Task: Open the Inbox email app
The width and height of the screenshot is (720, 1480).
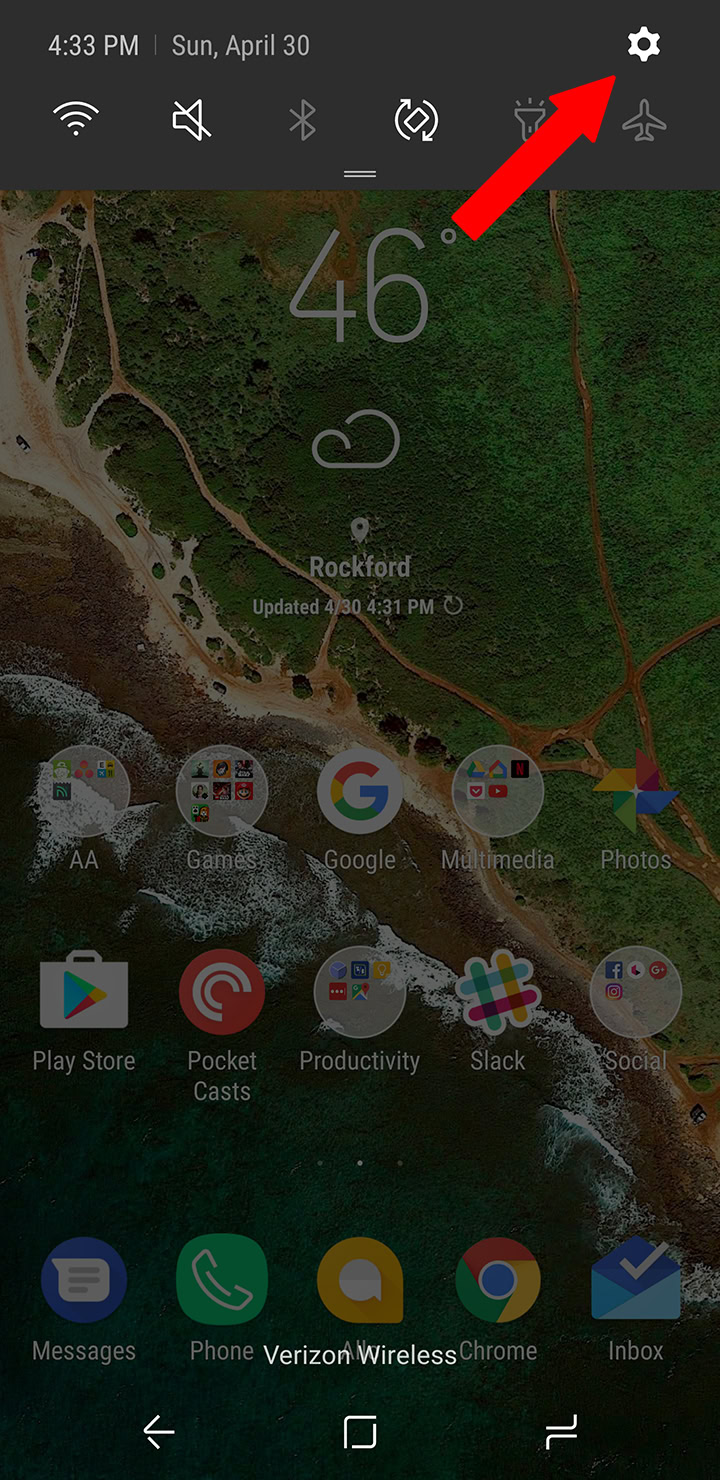Action: pos(635,1281)
